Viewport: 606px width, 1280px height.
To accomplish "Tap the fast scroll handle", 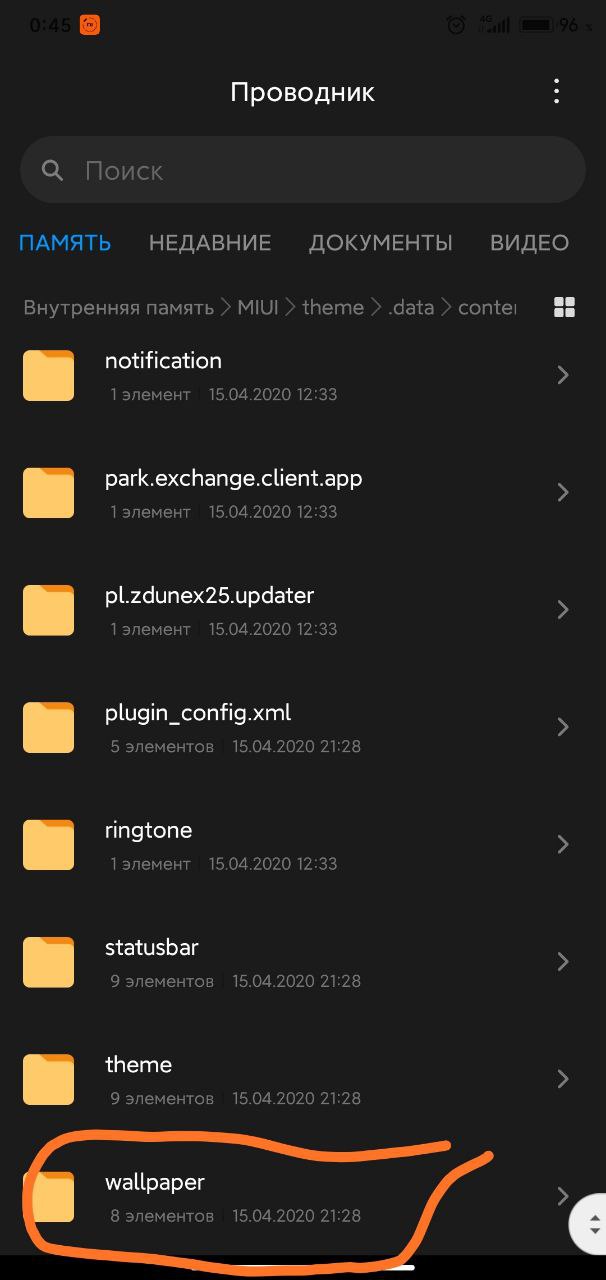I will (x=592, y=1224).
